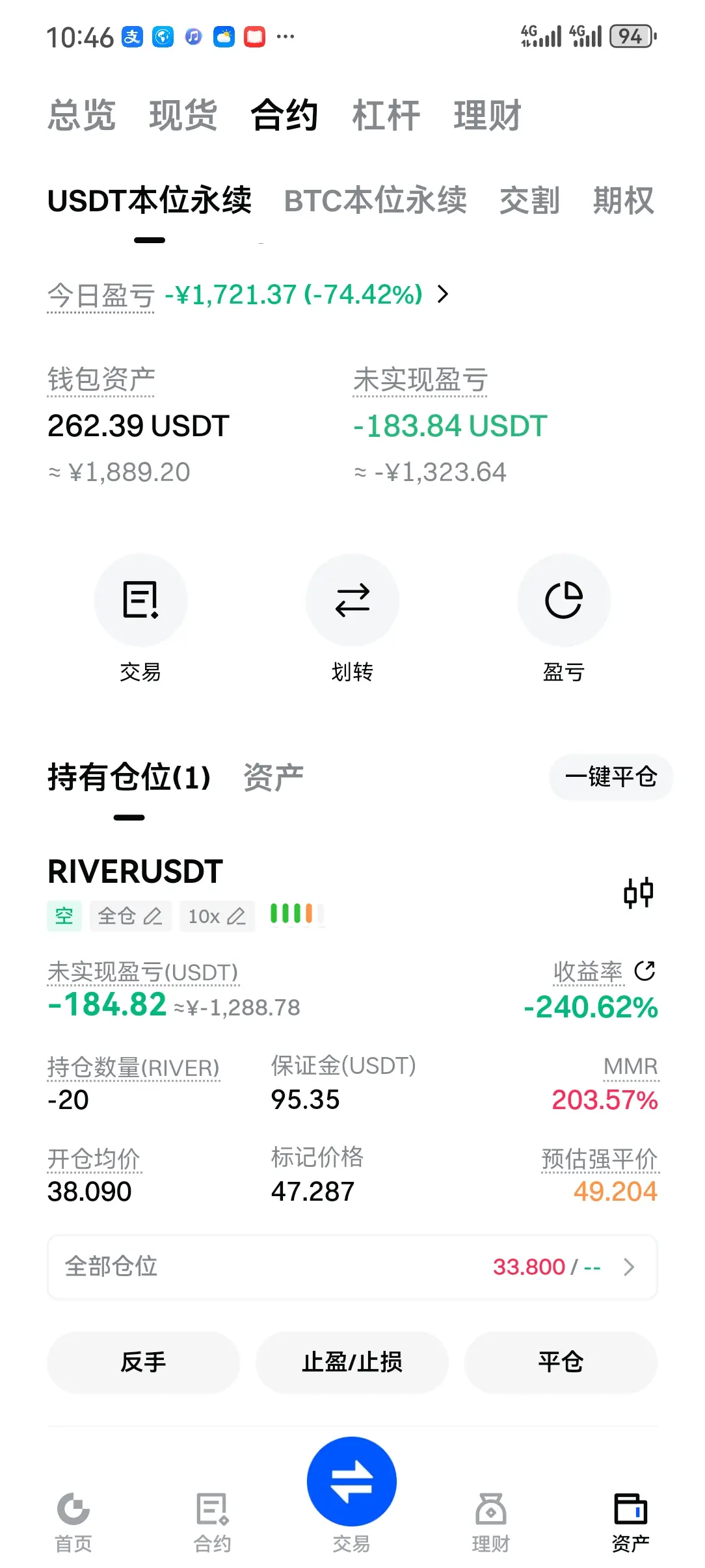Tap the 划转 transfer icon
This screenshot has width=705, height=1568.
[x=352, y=599]
